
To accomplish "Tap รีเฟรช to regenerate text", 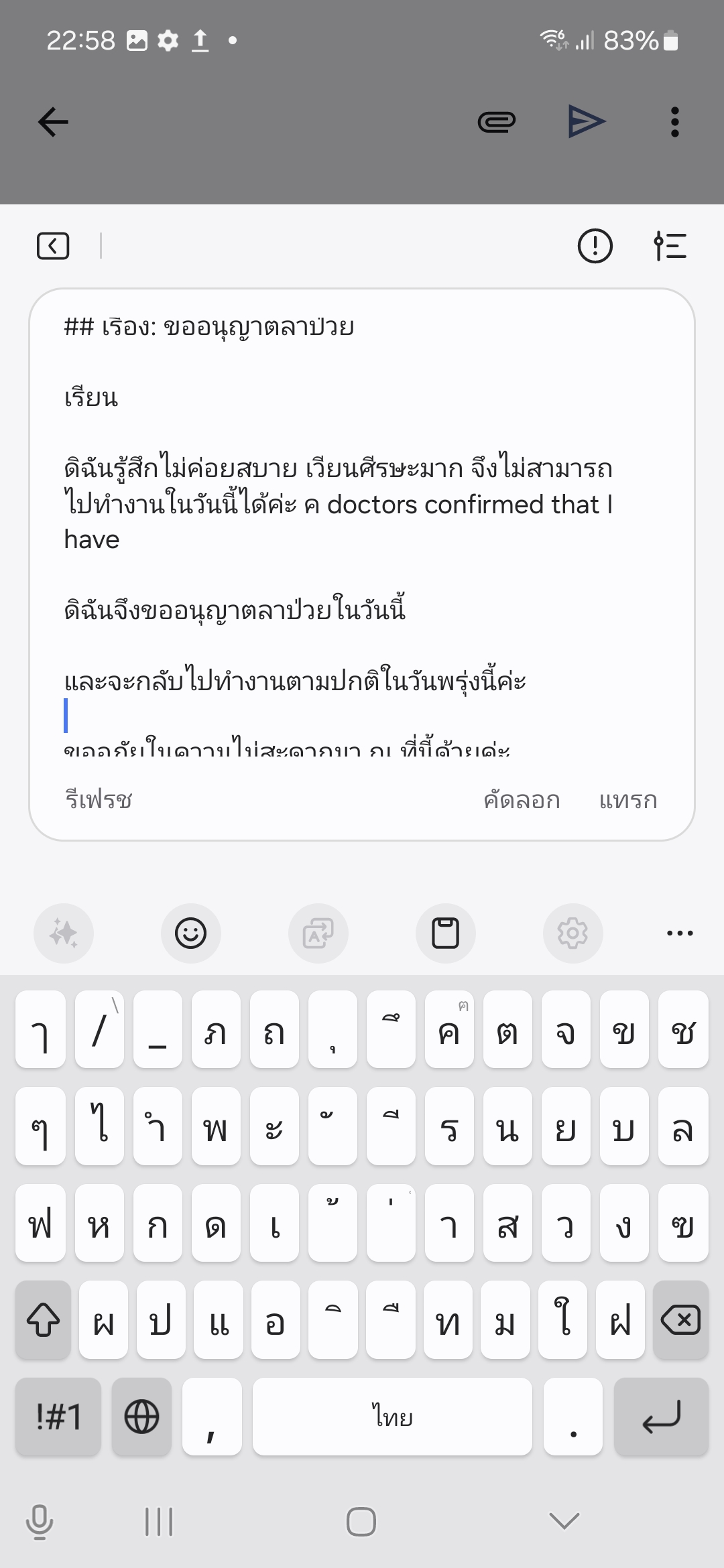I will 99,799.
